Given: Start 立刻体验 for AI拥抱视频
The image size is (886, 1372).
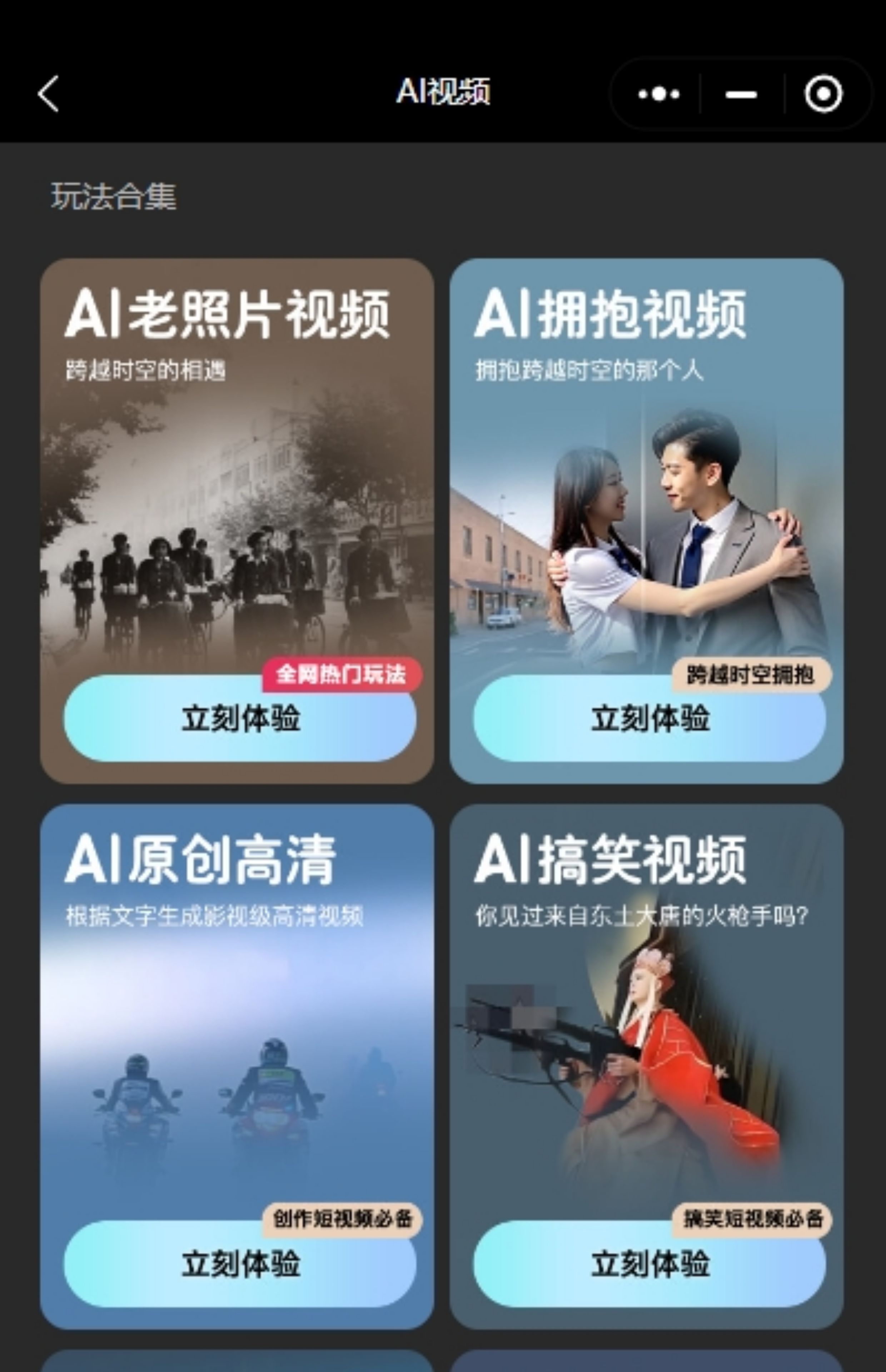Looking at the screenshot, I should 649,719.
